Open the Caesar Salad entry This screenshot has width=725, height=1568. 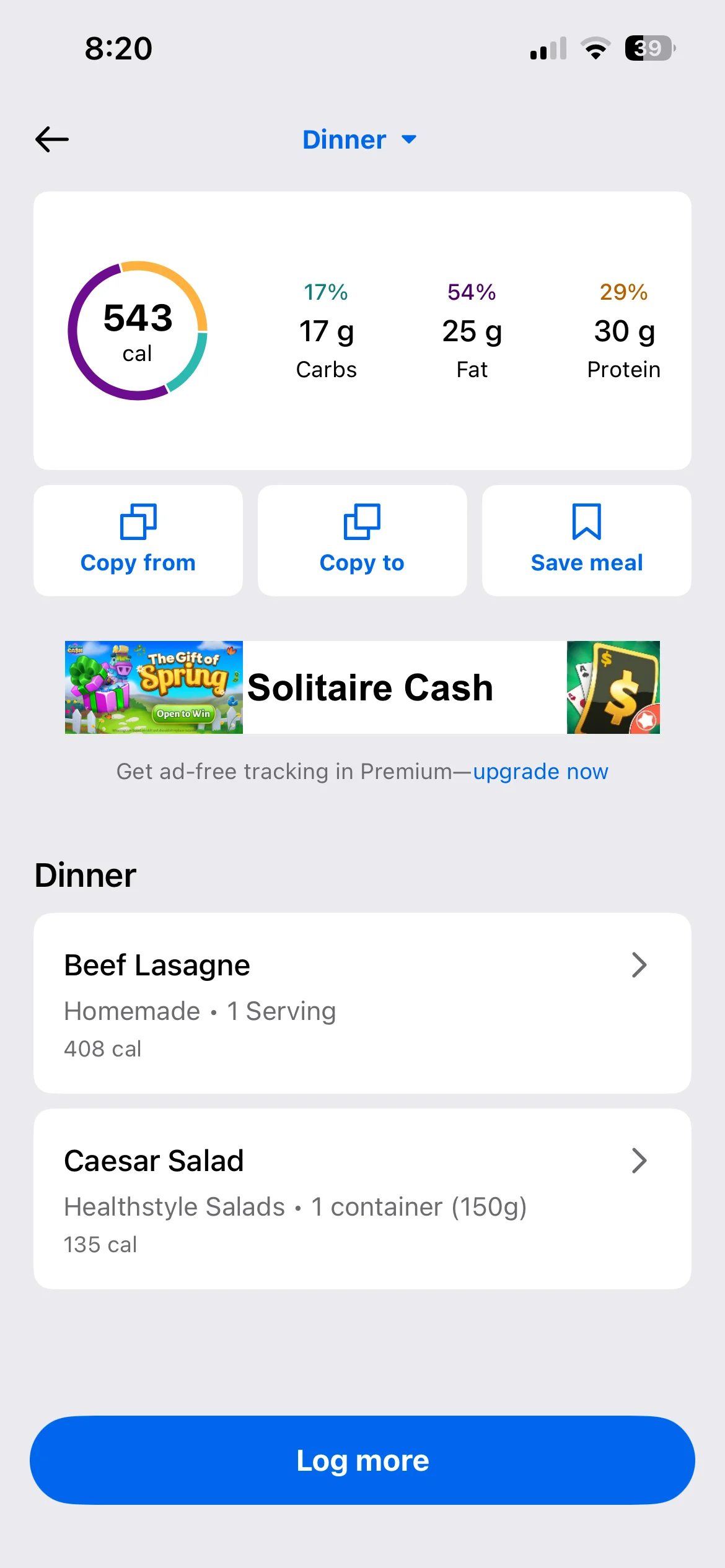click(362, 1199)
